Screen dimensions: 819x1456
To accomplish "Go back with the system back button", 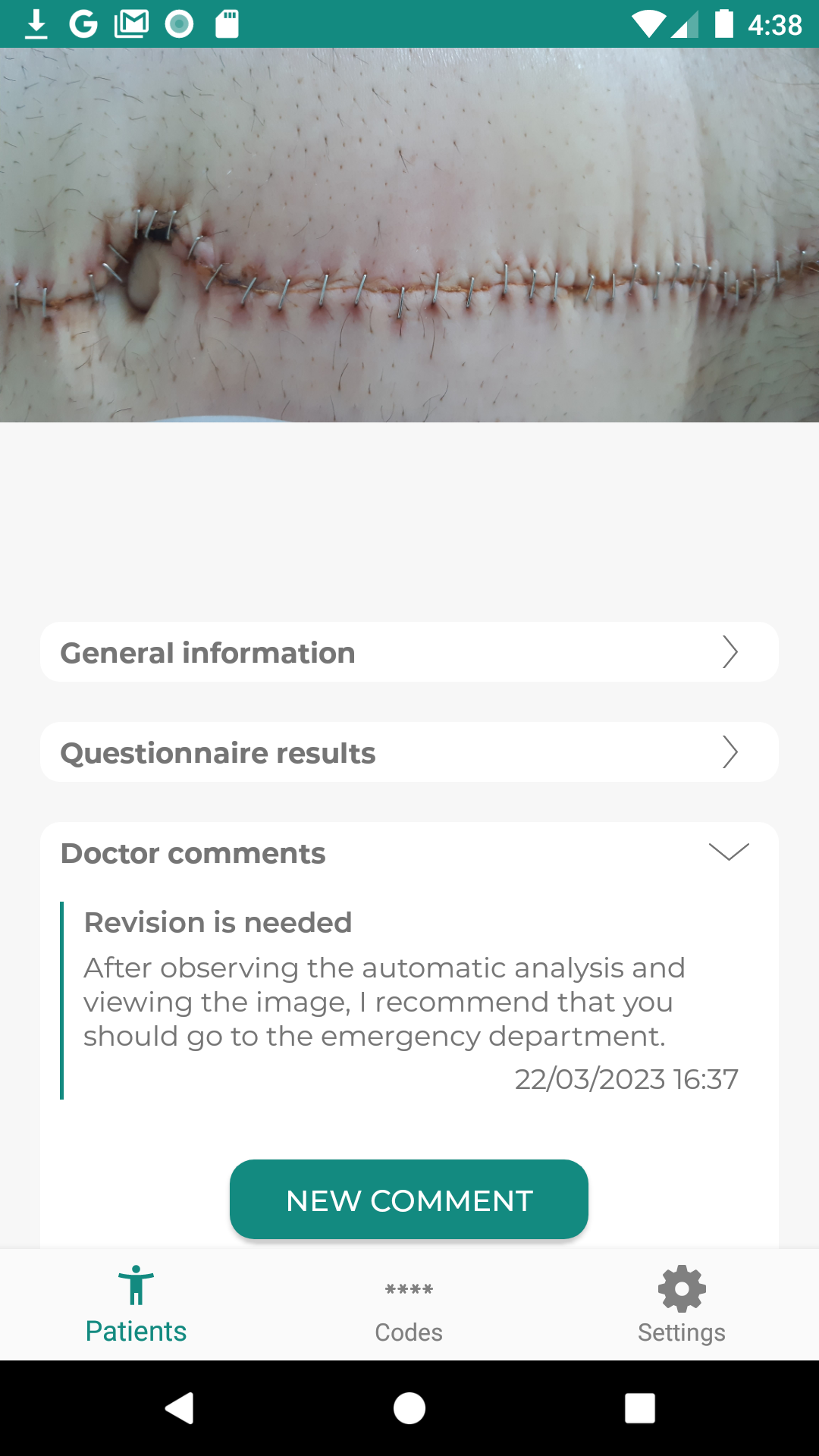I will [x=180, y=1408].
